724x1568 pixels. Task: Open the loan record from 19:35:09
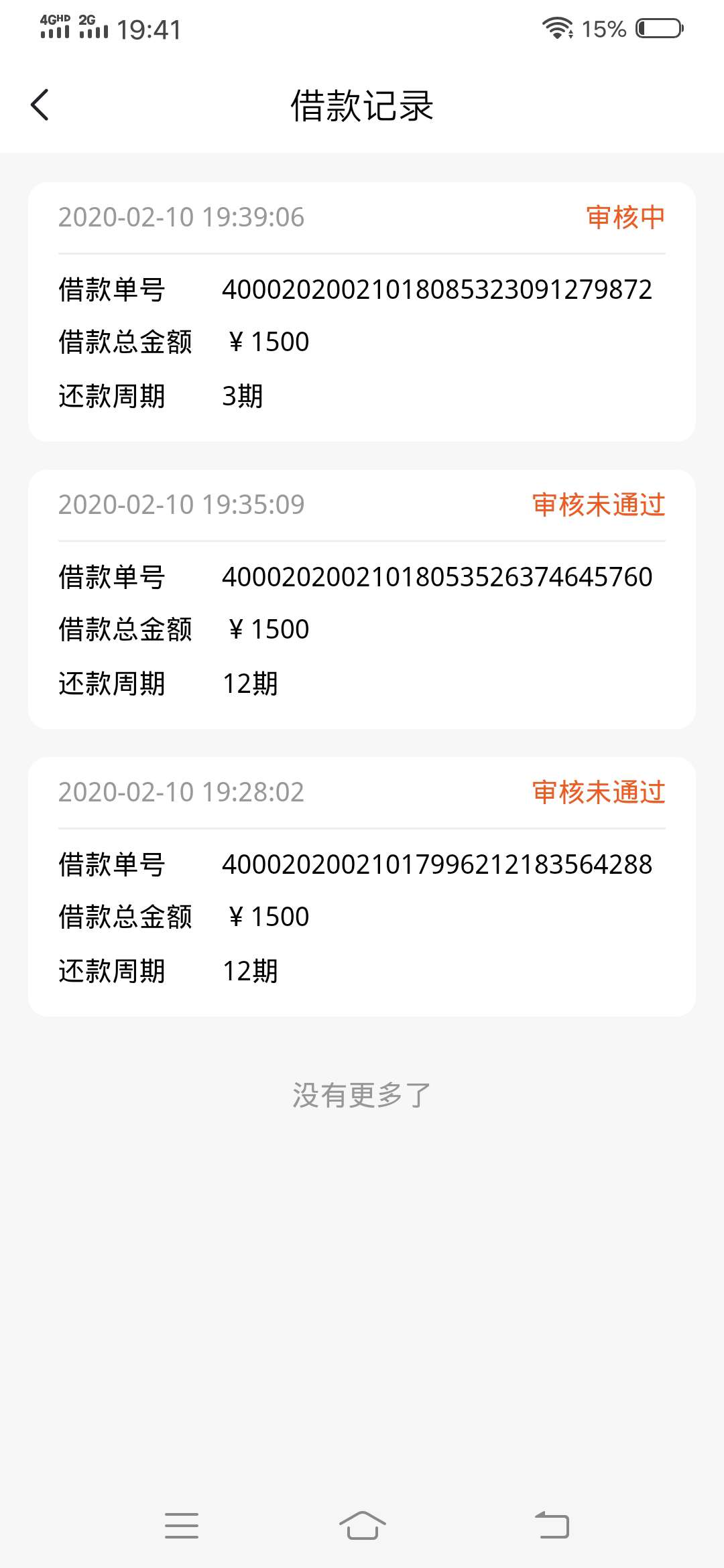[x=362, y=599]
